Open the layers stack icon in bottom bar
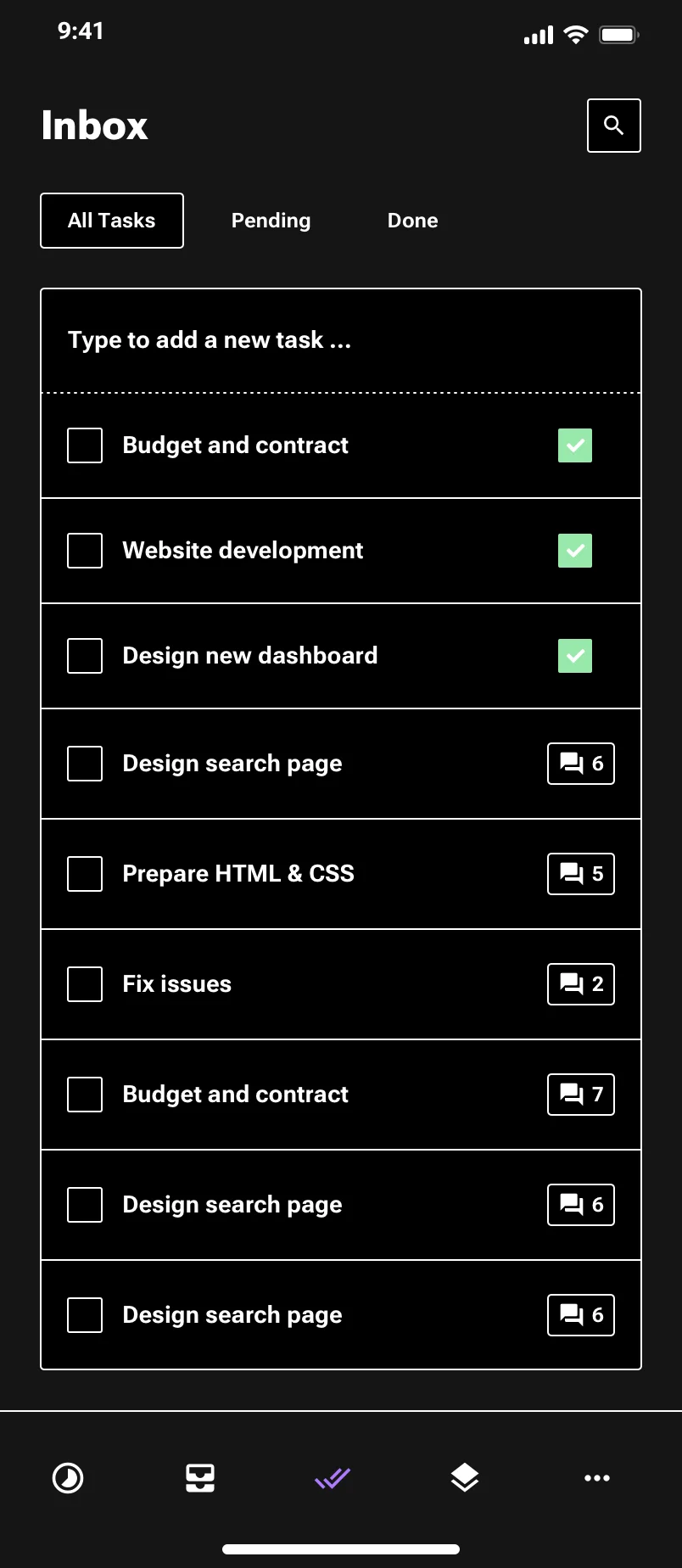The width and height of the screenshot is (682, 1568). [x=464, y=1478]
